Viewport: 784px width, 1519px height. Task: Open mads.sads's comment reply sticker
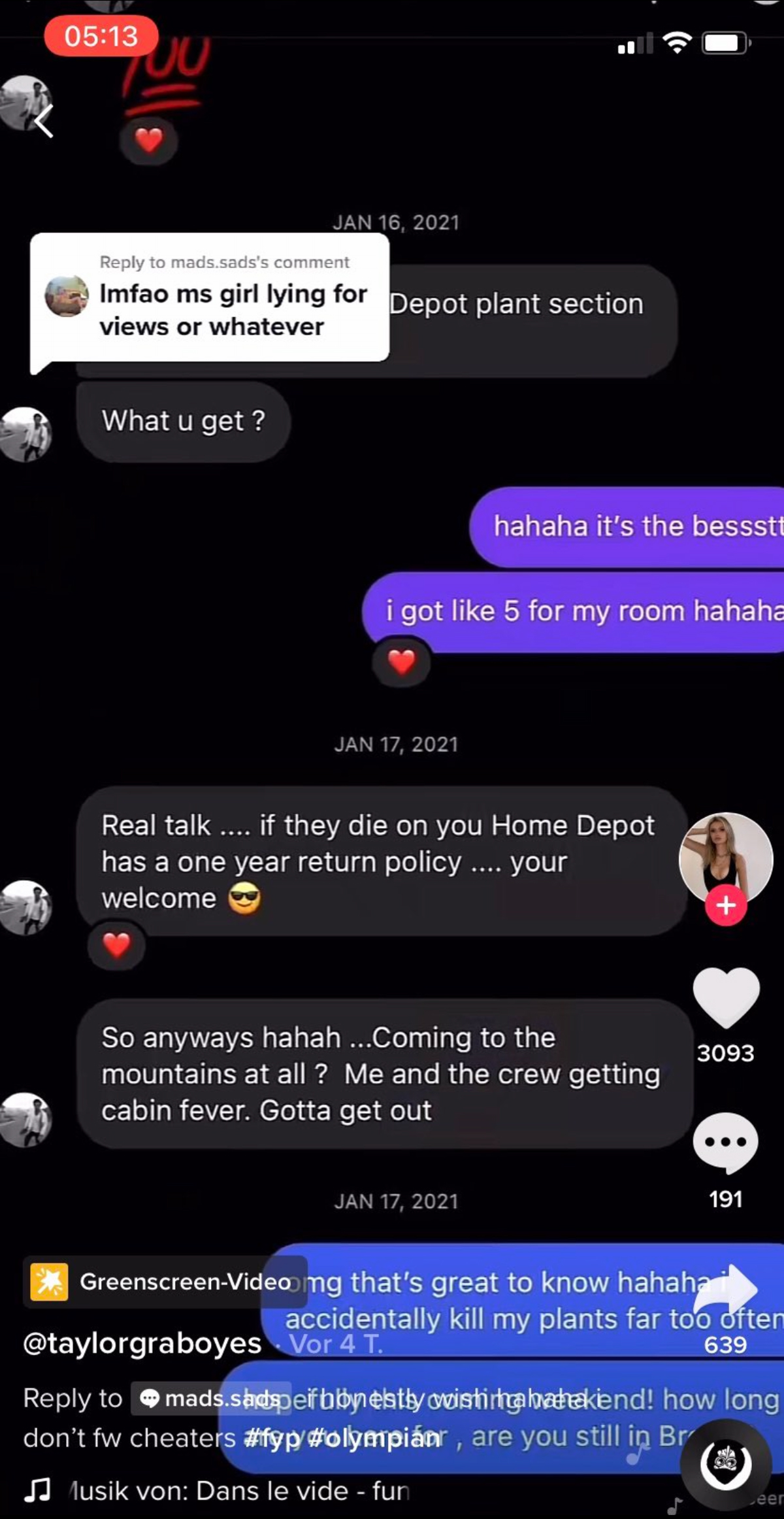[209, 297]
